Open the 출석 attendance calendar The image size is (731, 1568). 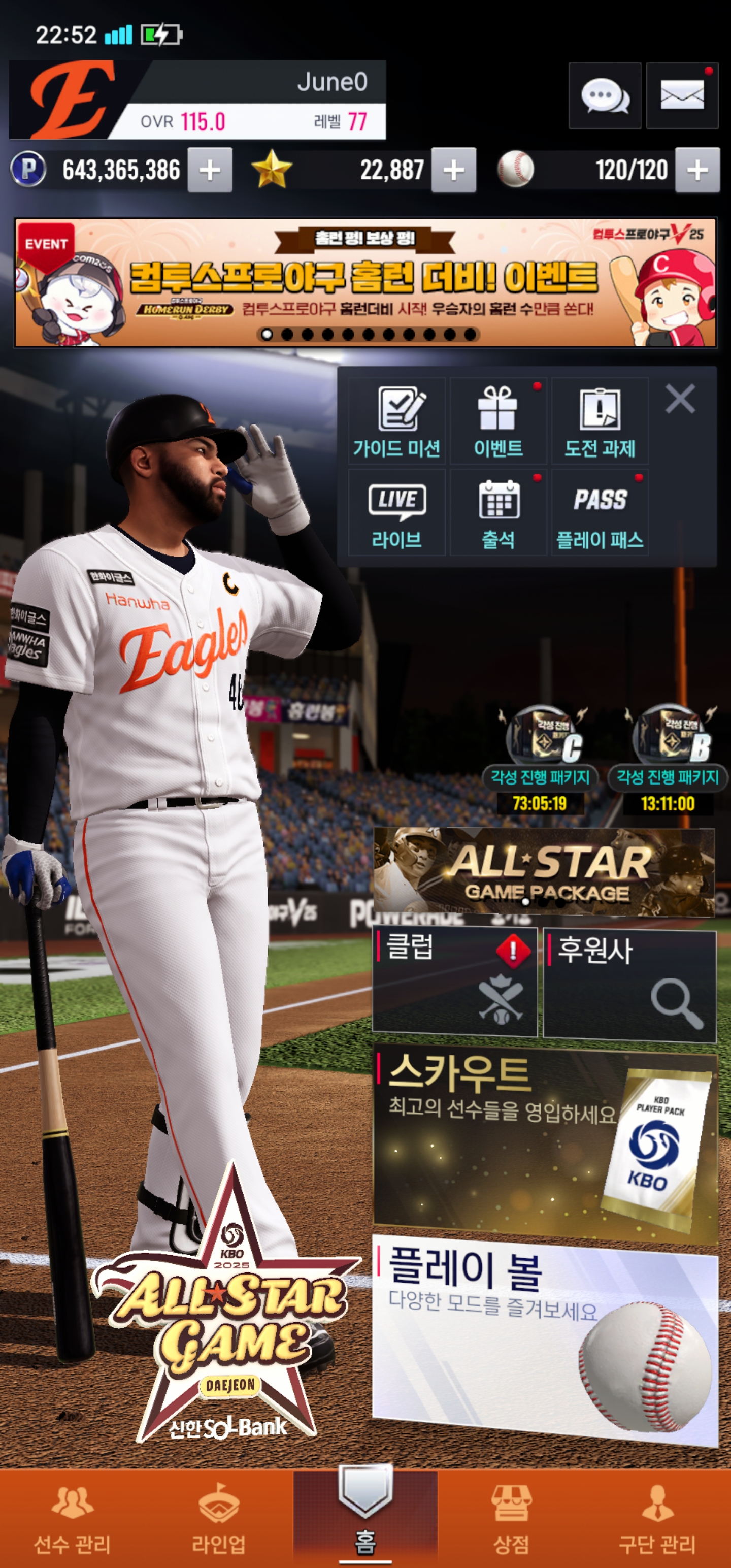coord(498,512)
